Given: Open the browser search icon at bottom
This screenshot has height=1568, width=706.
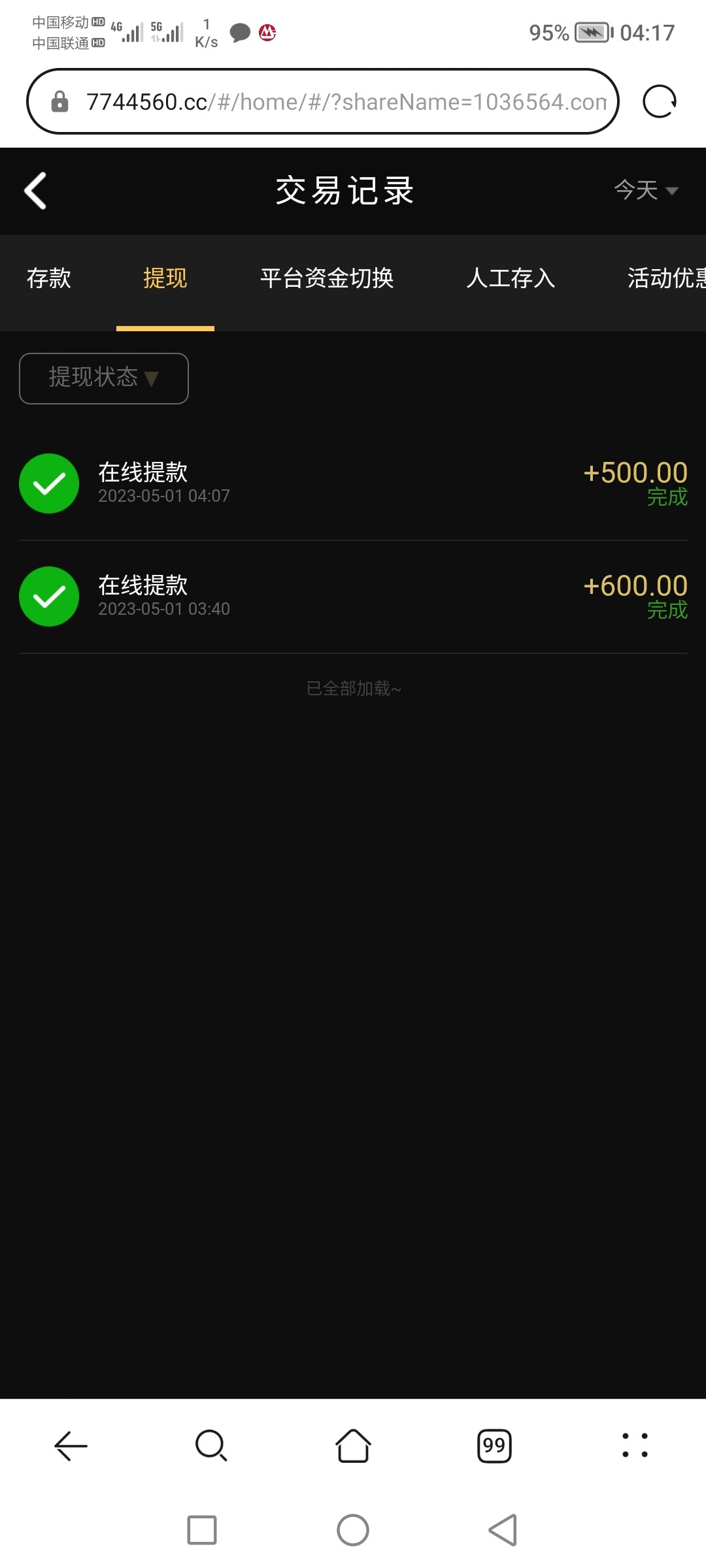Looking at the screenshot, I should (210, 1445).
